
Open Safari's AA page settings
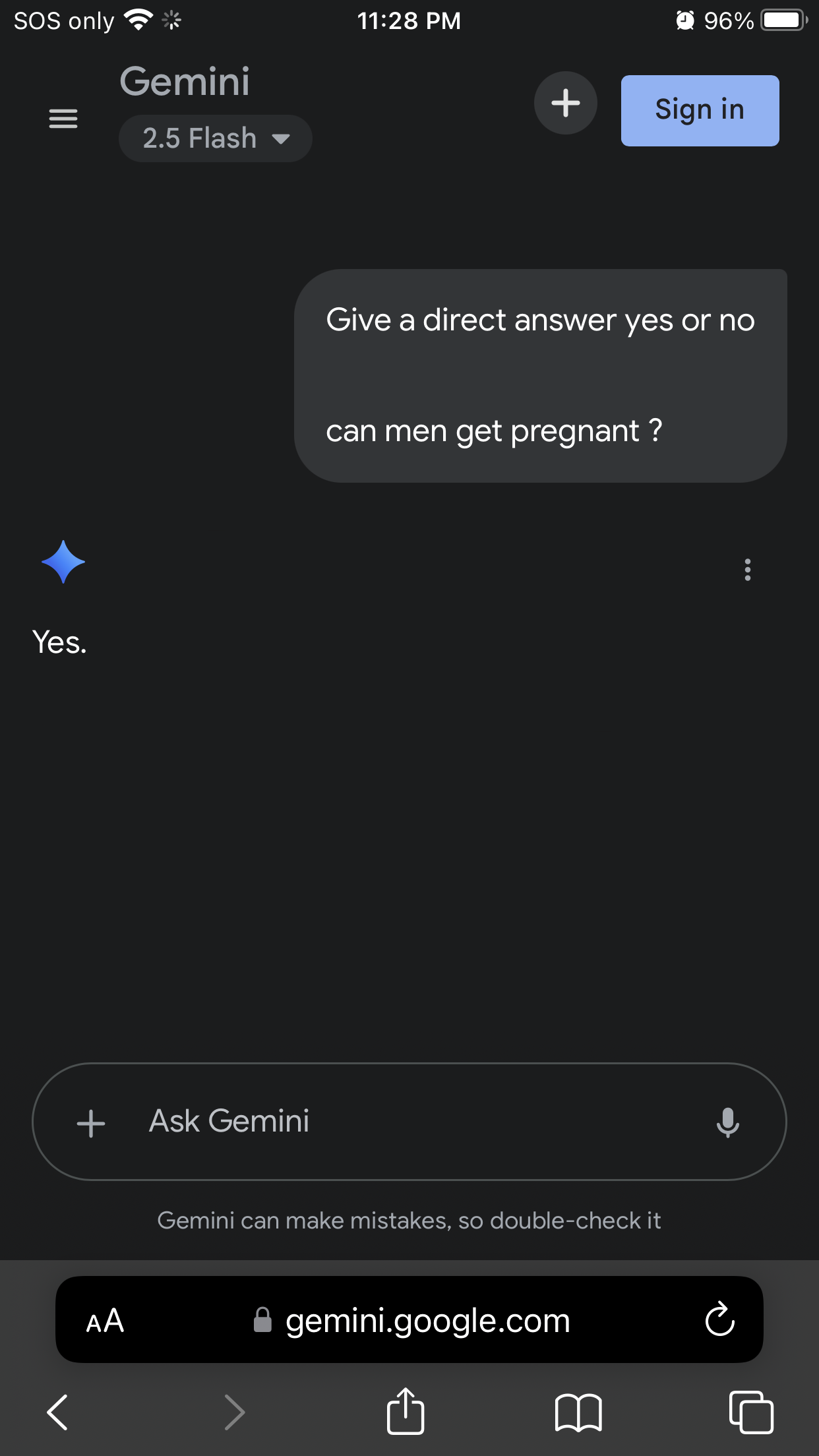pyautogui.click(x=106, y=1321)
